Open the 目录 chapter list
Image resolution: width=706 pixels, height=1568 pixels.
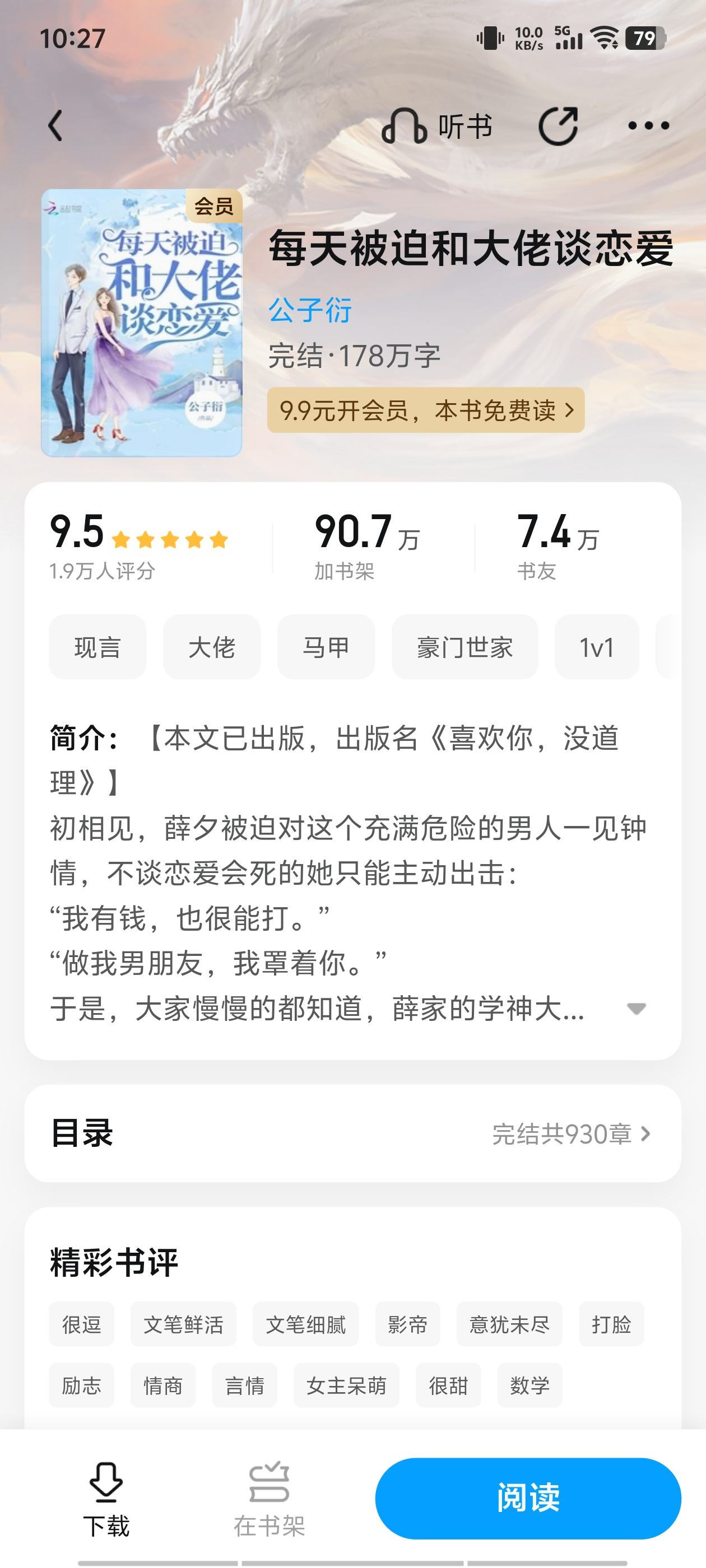click(352, 1133)
